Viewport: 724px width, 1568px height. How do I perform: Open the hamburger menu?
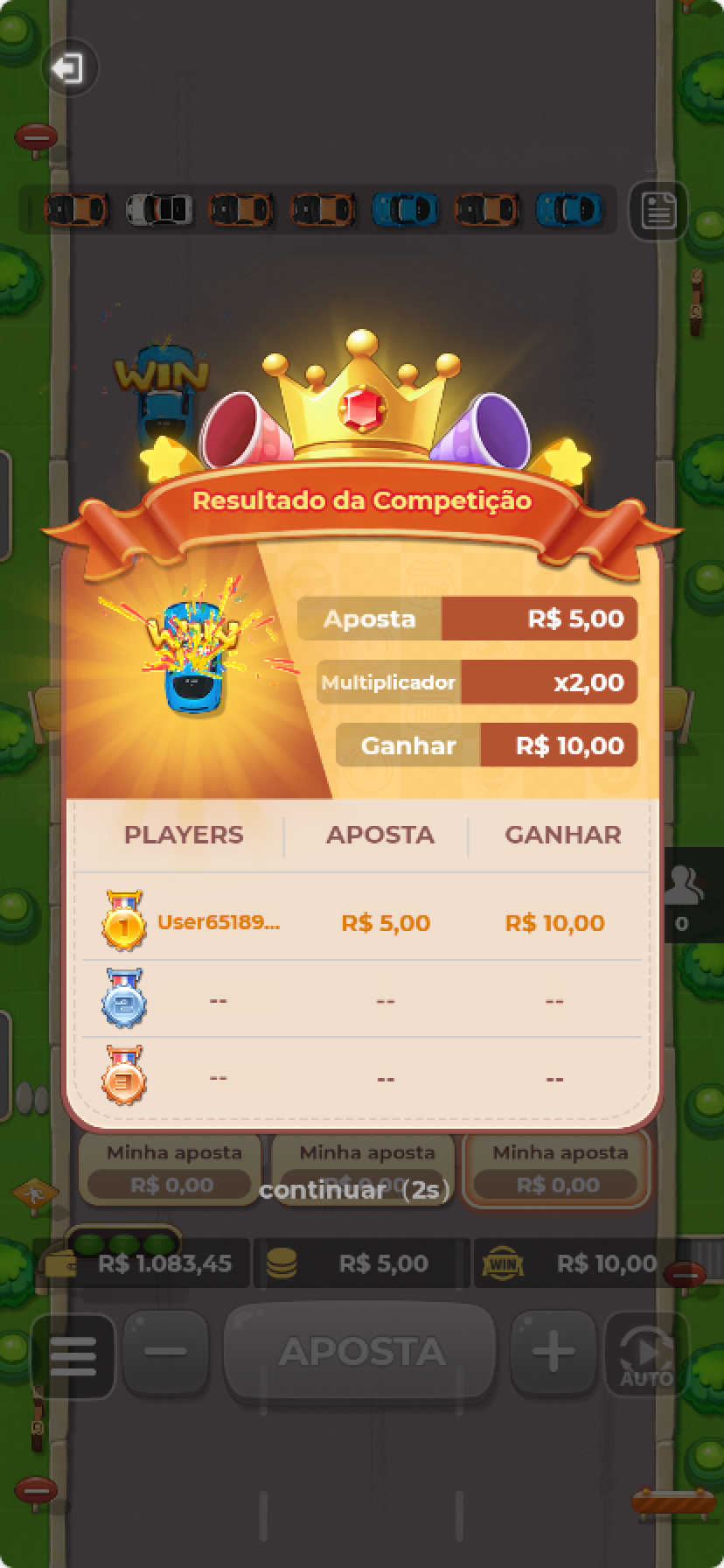pos(73,1355)
